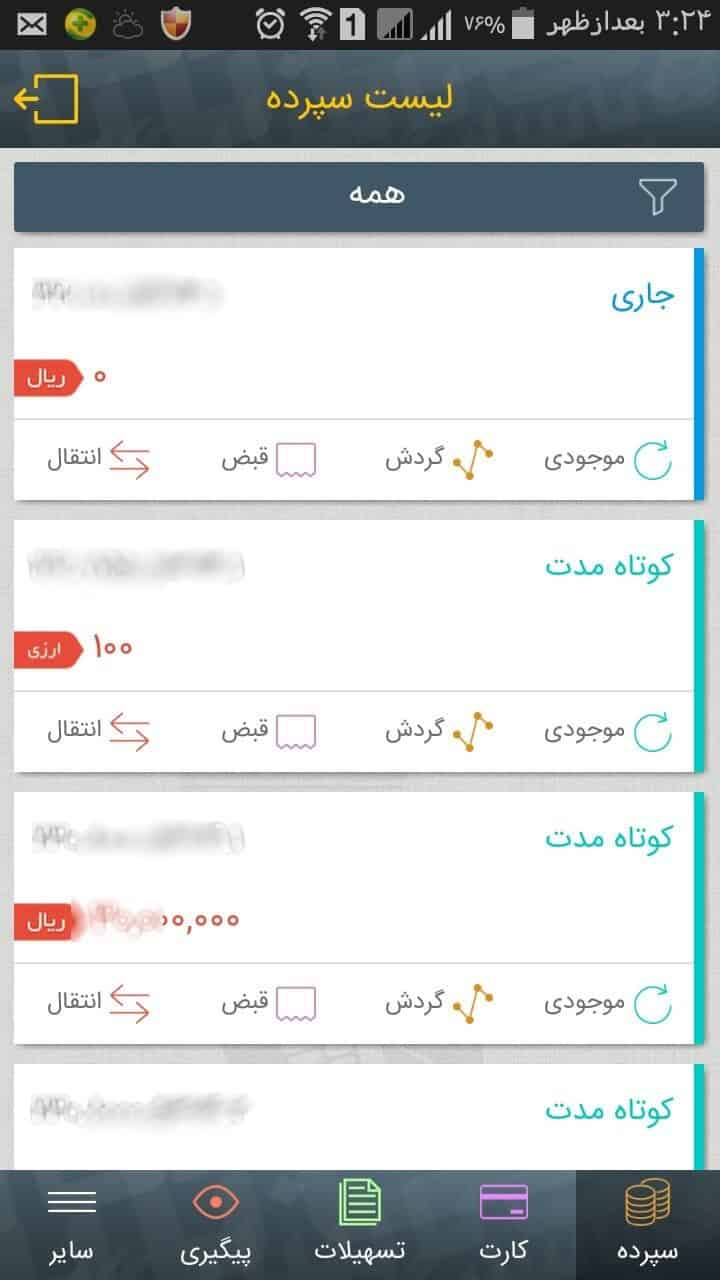This screenshot has width=720, height=1280.
Task: Tap قبض on the ارزی کوتاه مدت account
Action: tap(268, 731)
